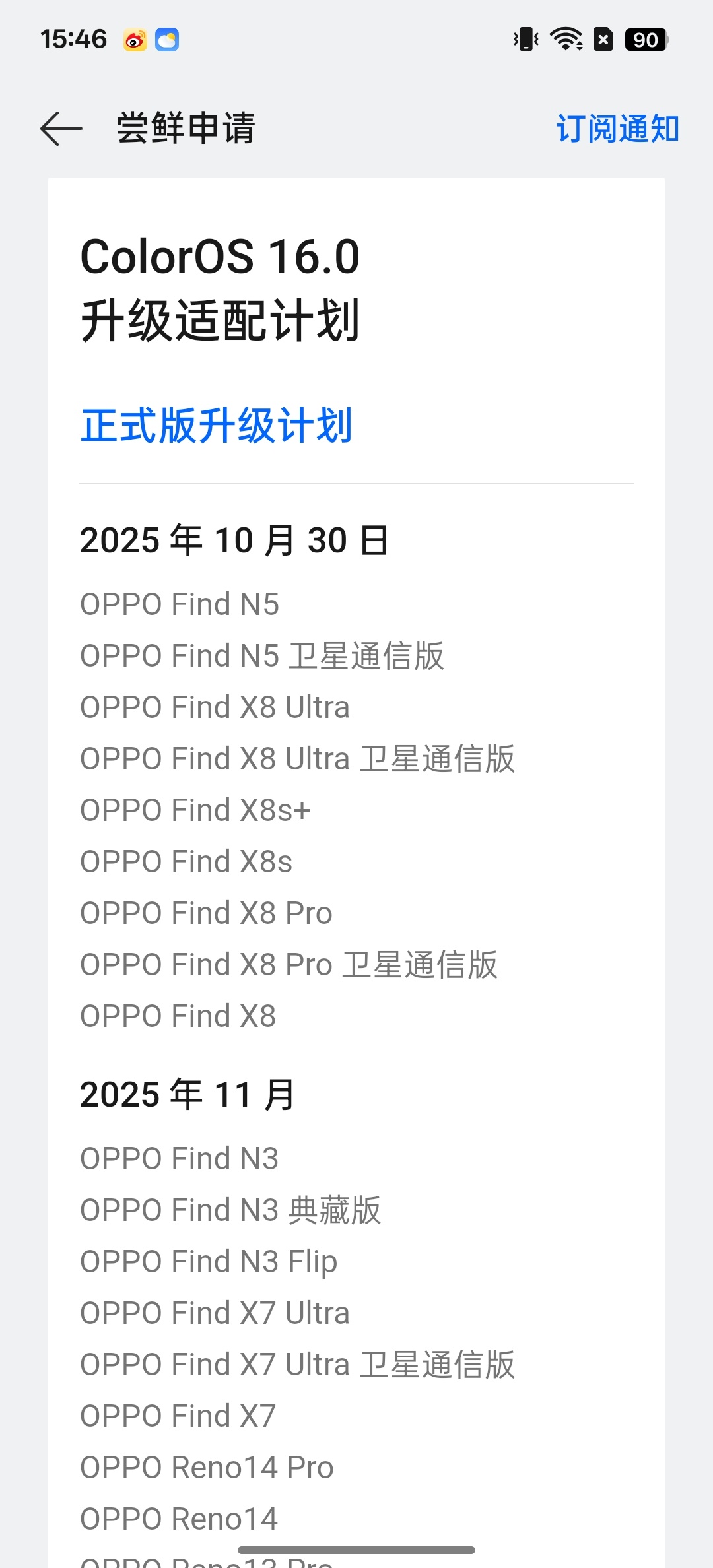Select OPPO Find X8 Ultra 卫星通信版 entry

[297, 758]
